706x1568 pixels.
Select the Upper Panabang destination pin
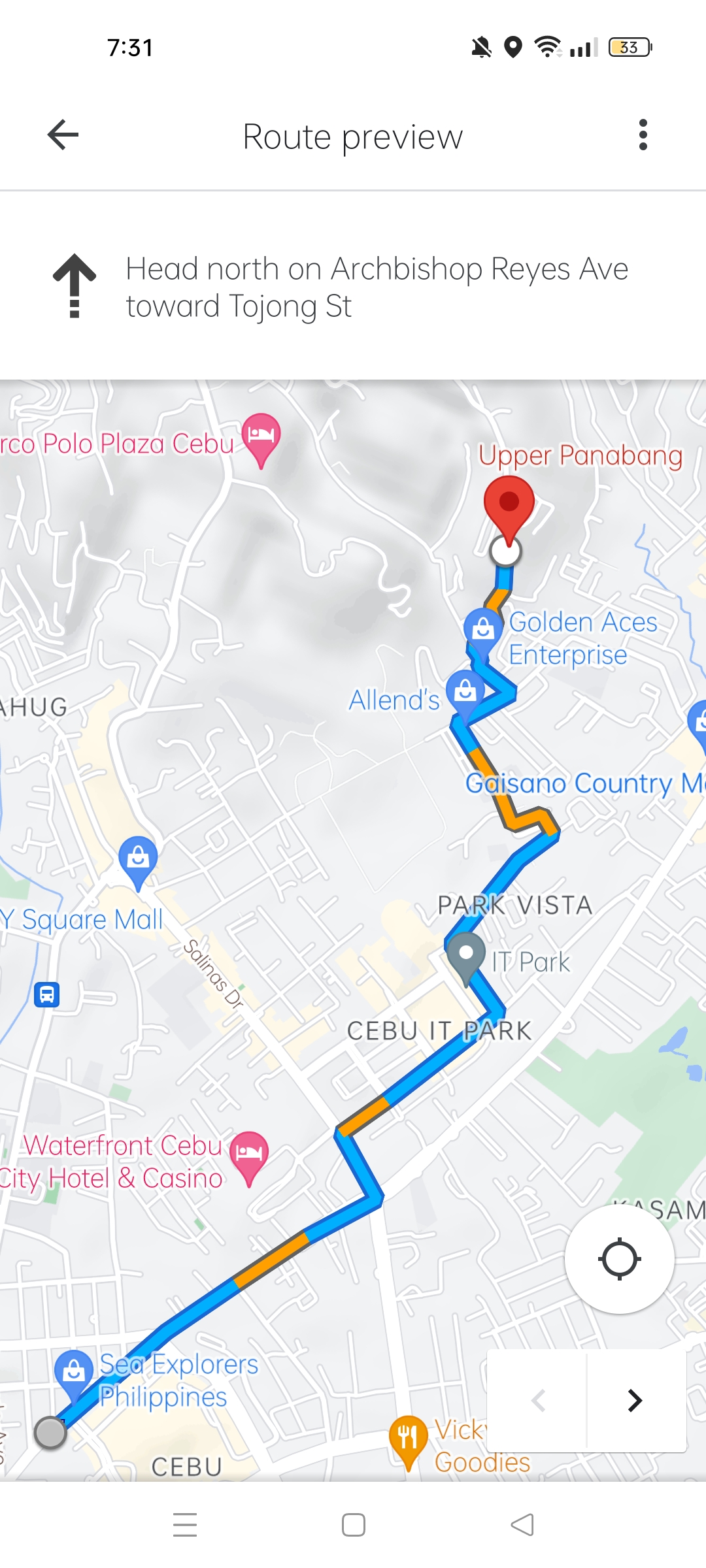509,506
